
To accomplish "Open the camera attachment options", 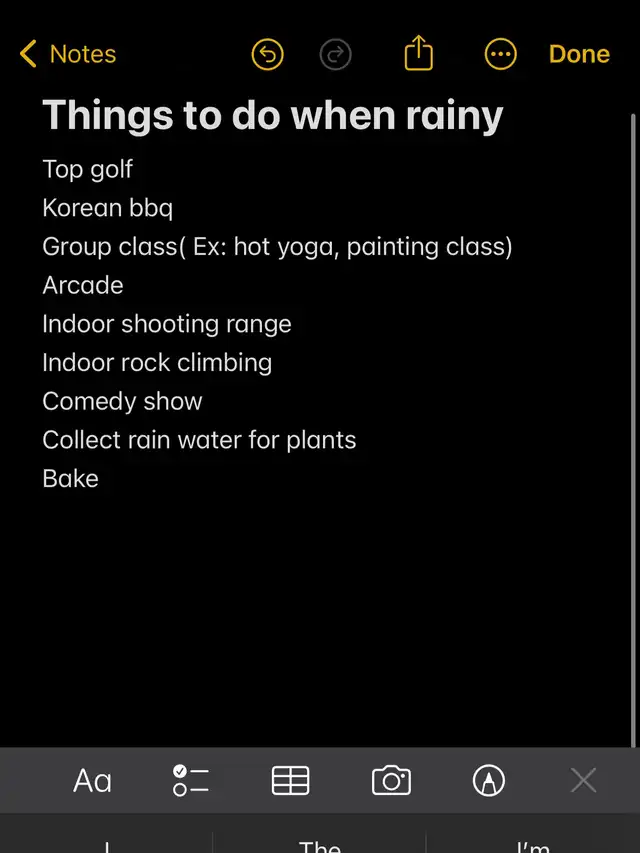I will (391, 781).
